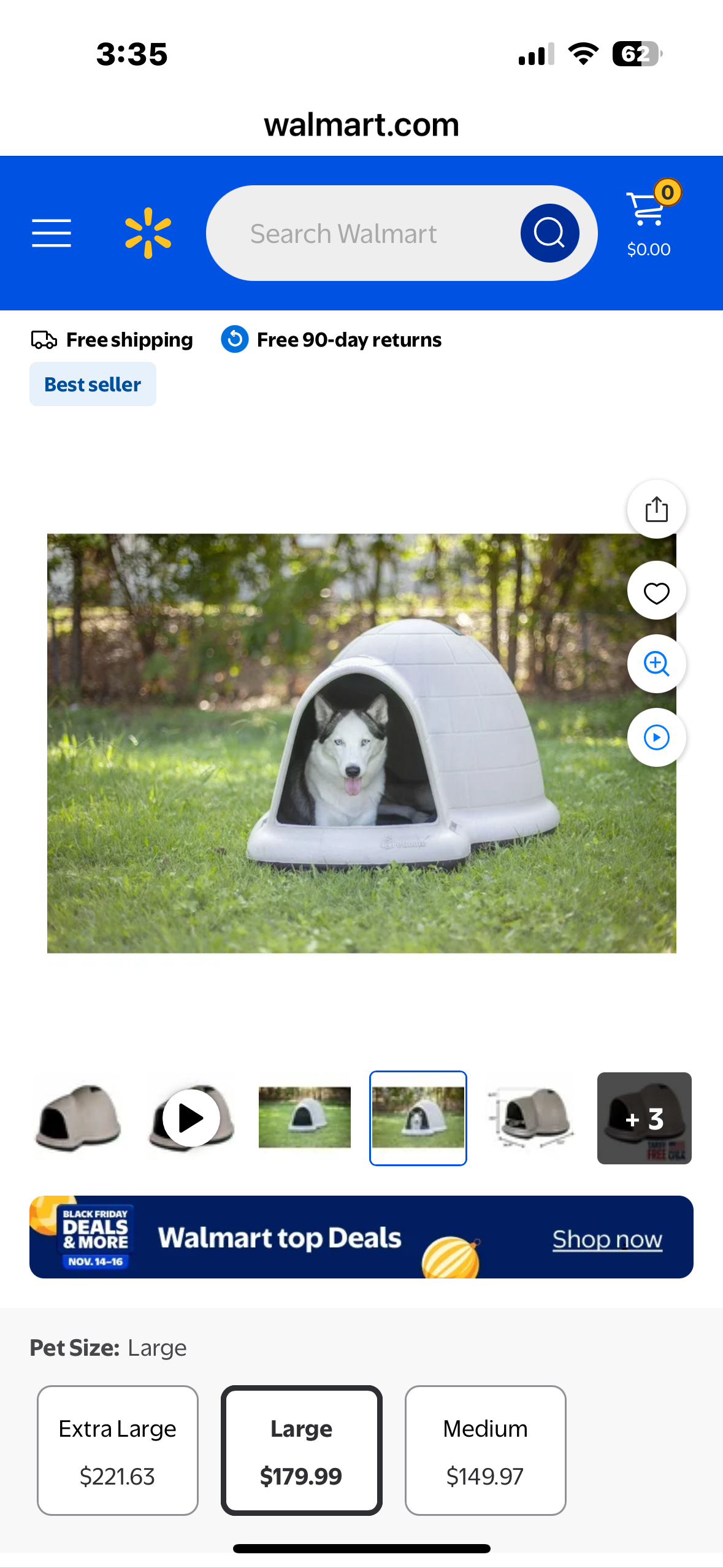723x1568 pixels.
Task: Share this product
Action: [x=656, y=509]
